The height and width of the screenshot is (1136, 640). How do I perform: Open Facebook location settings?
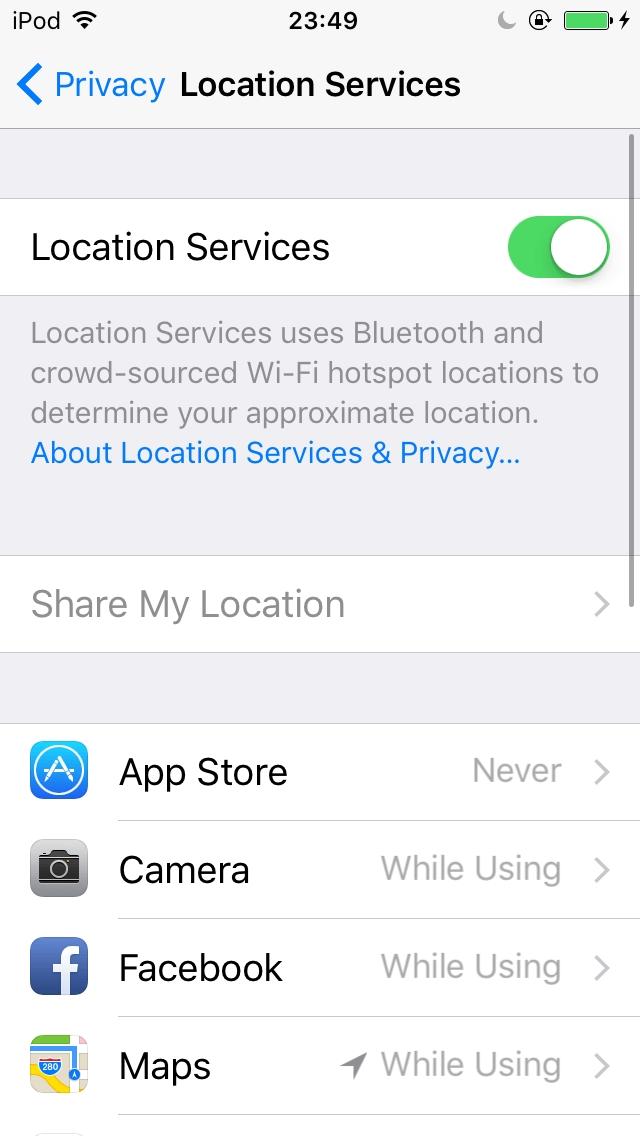tap(320, 967)
